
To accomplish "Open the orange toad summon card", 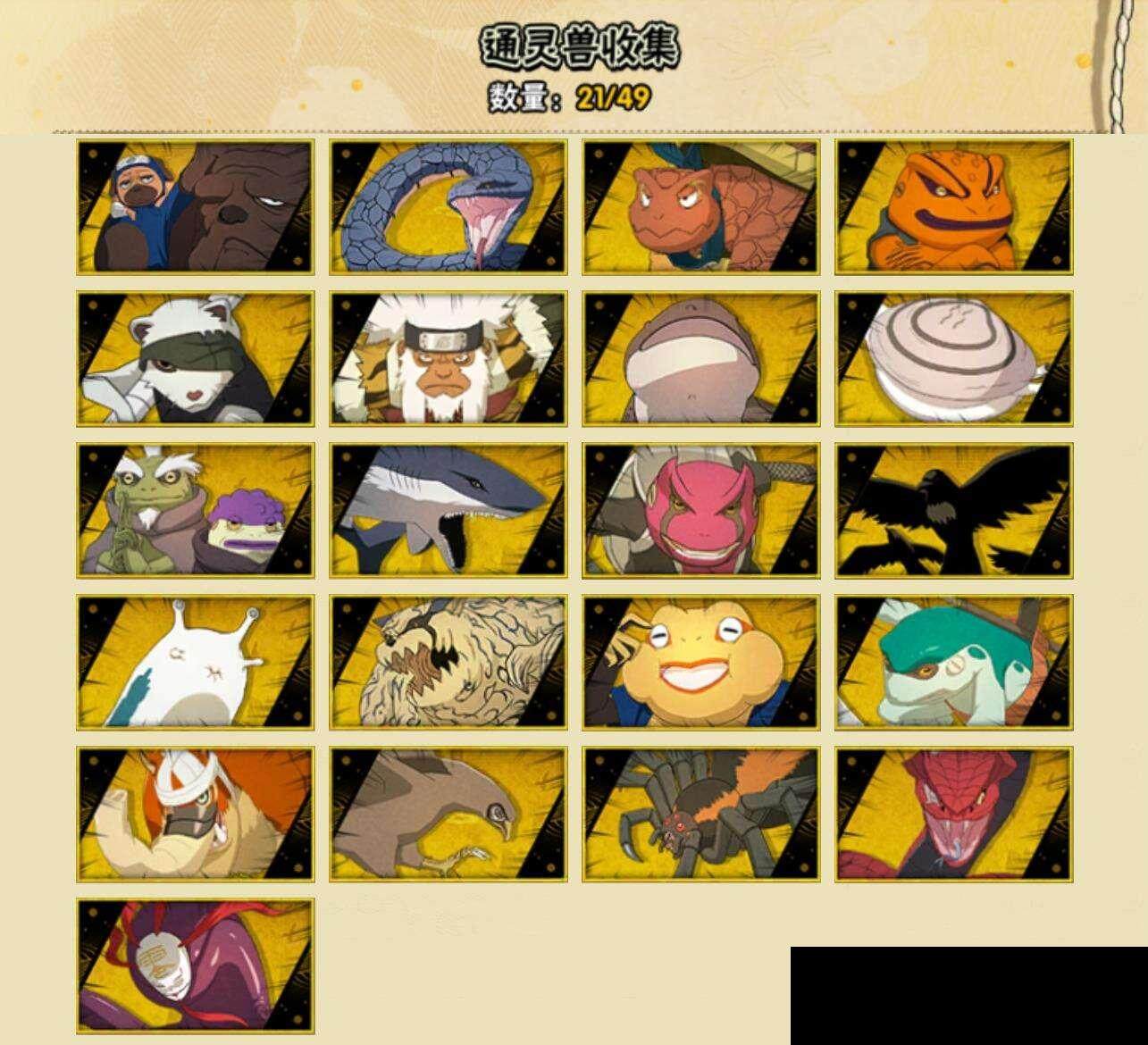I will tap(954, 206).
